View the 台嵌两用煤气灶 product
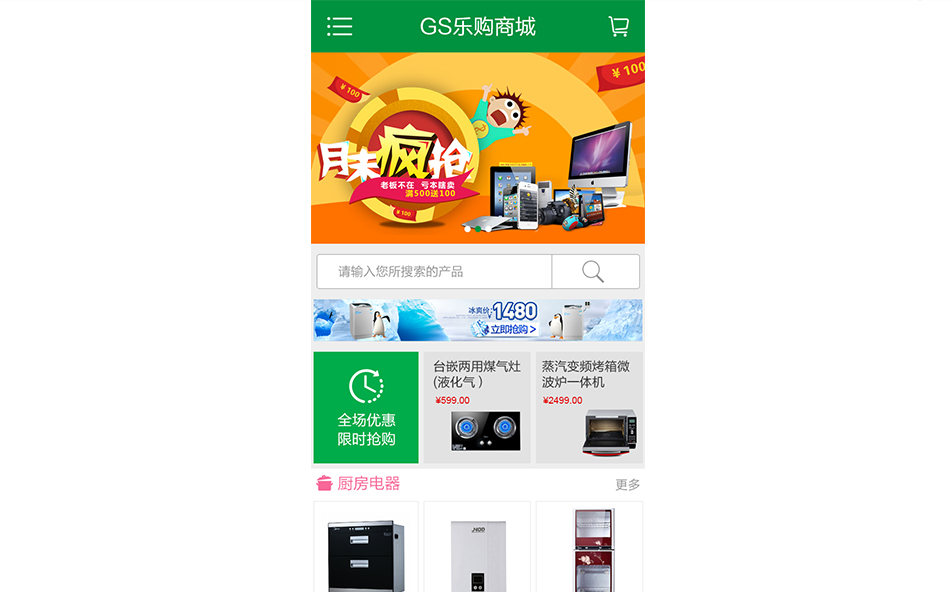This screenshot has height=592, width=952. pos(477,407)
